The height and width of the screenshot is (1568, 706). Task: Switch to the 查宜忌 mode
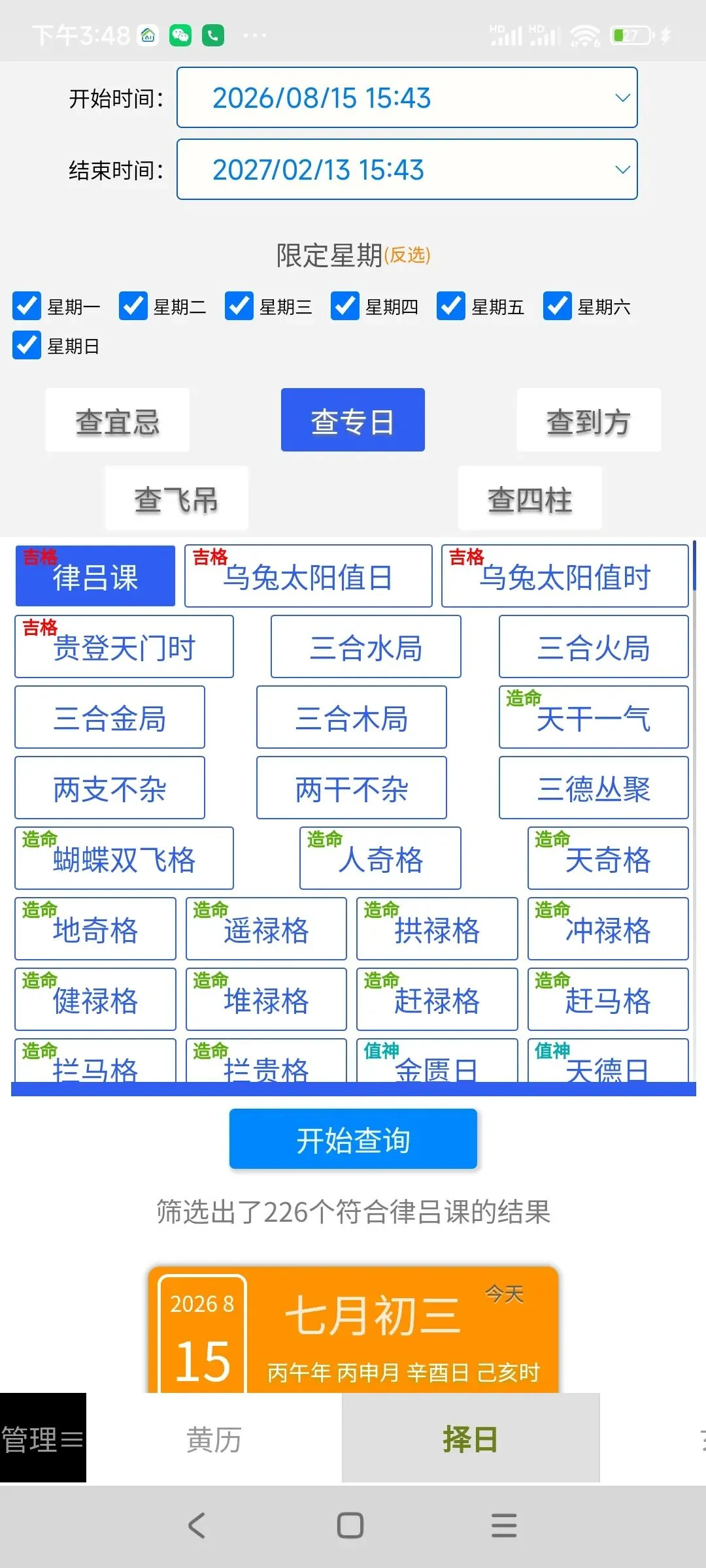click(118, 420)
